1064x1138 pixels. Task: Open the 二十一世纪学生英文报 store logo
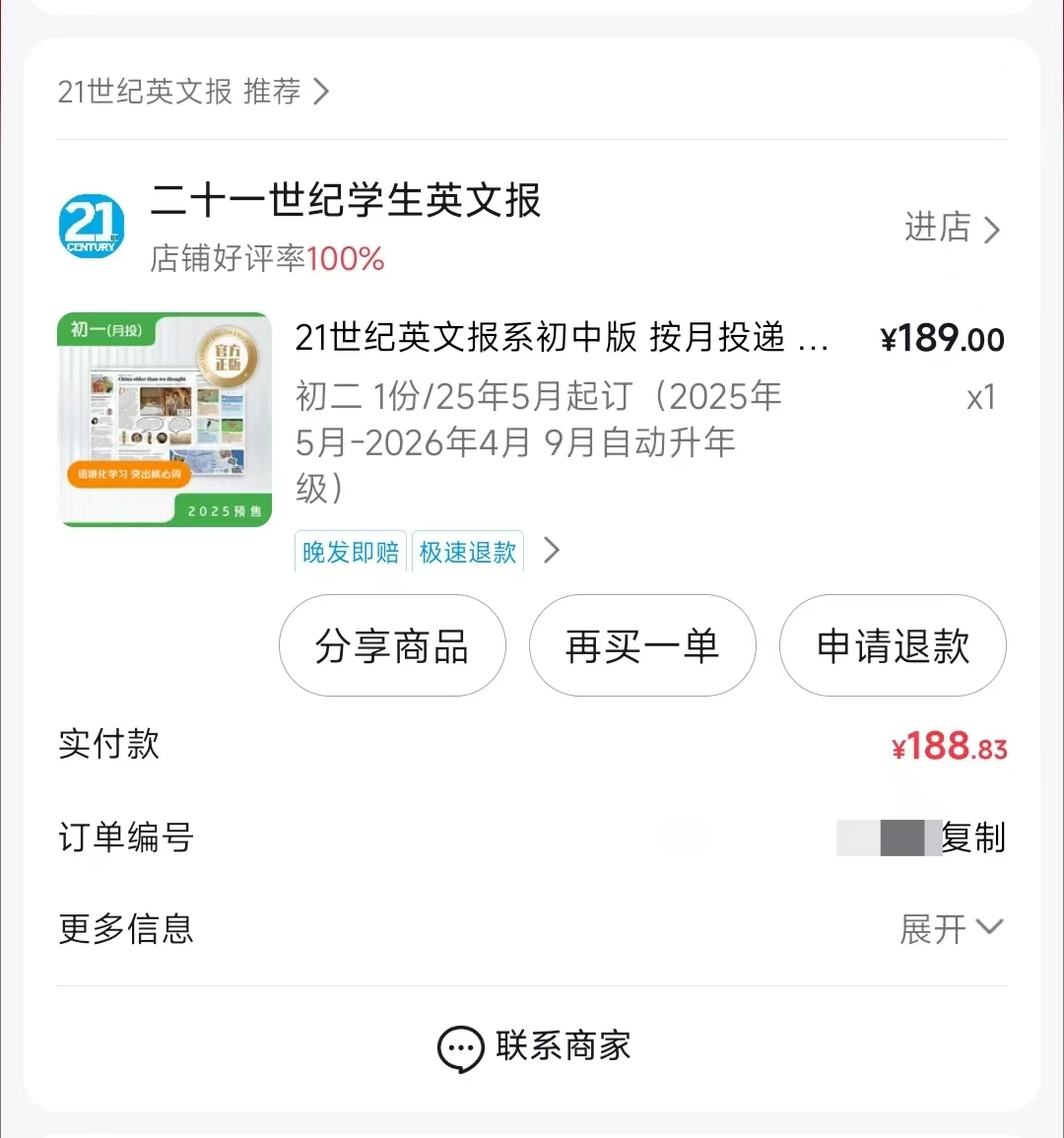(92, 228)
